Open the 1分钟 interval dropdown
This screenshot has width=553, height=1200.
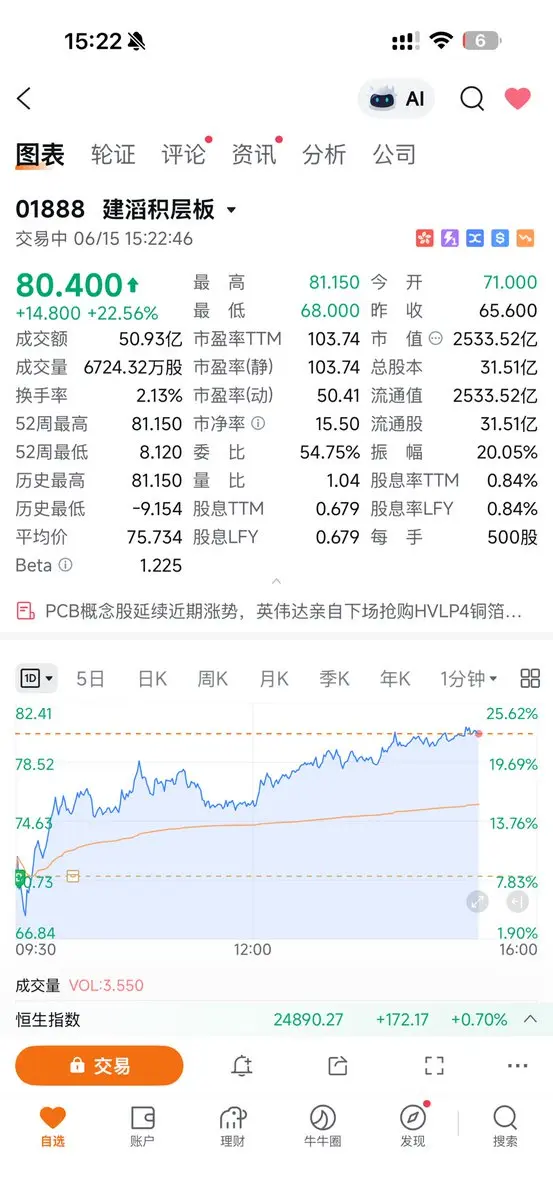(468, 679)
